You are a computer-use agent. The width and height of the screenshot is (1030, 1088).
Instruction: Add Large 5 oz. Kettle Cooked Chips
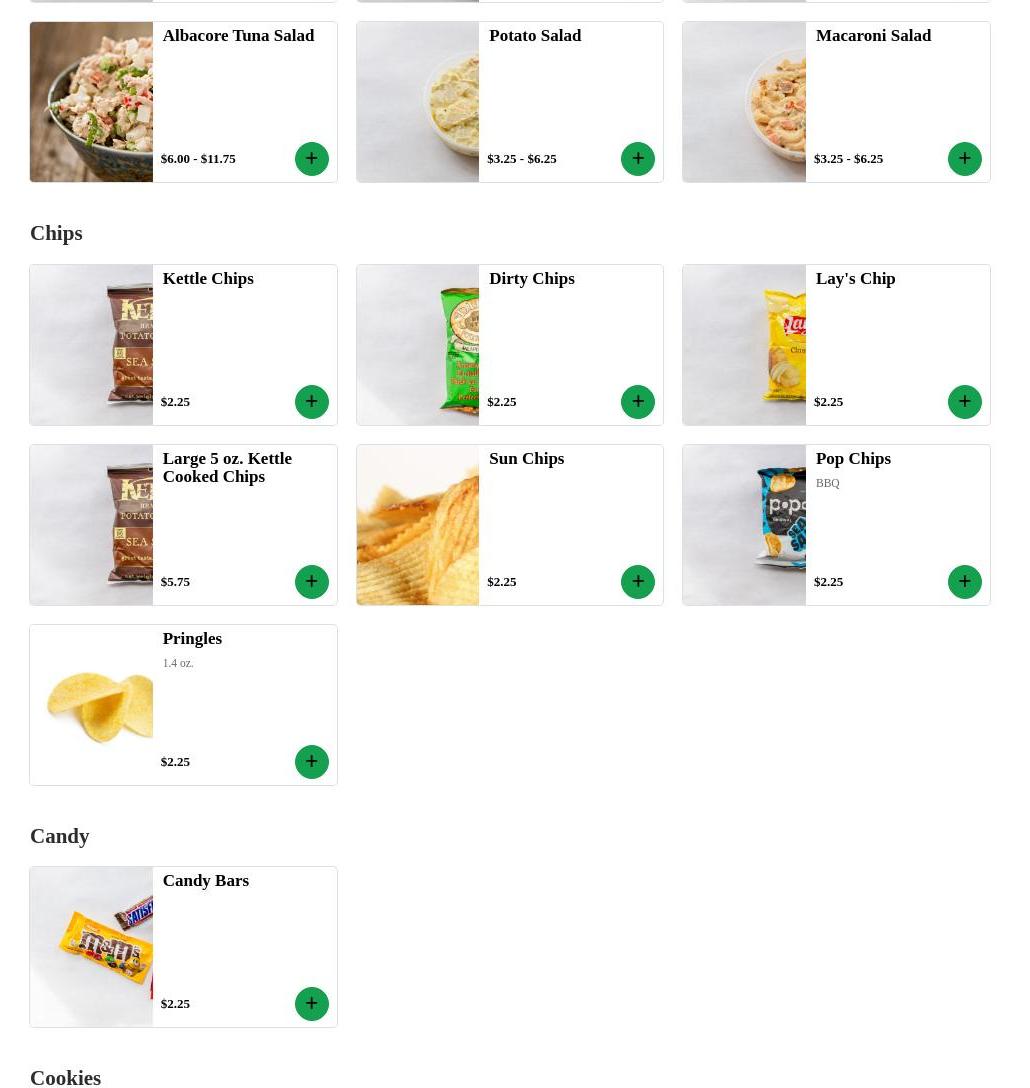[311, 582]
